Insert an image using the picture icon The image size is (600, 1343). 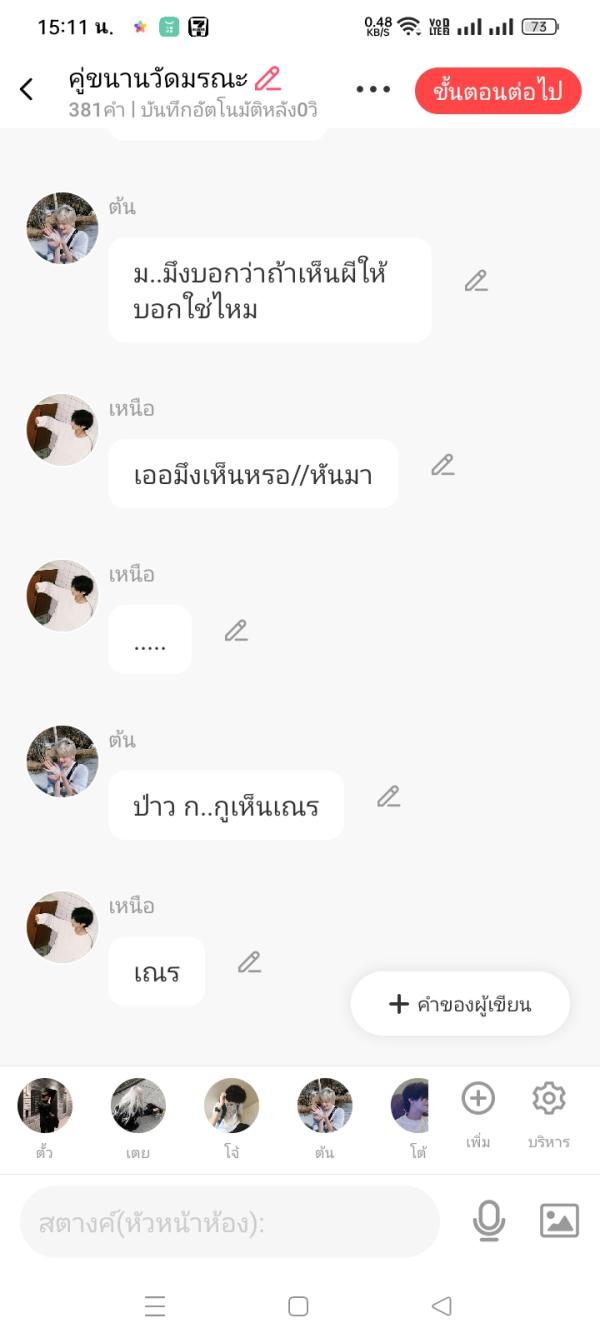click(x=559, y=1221)
